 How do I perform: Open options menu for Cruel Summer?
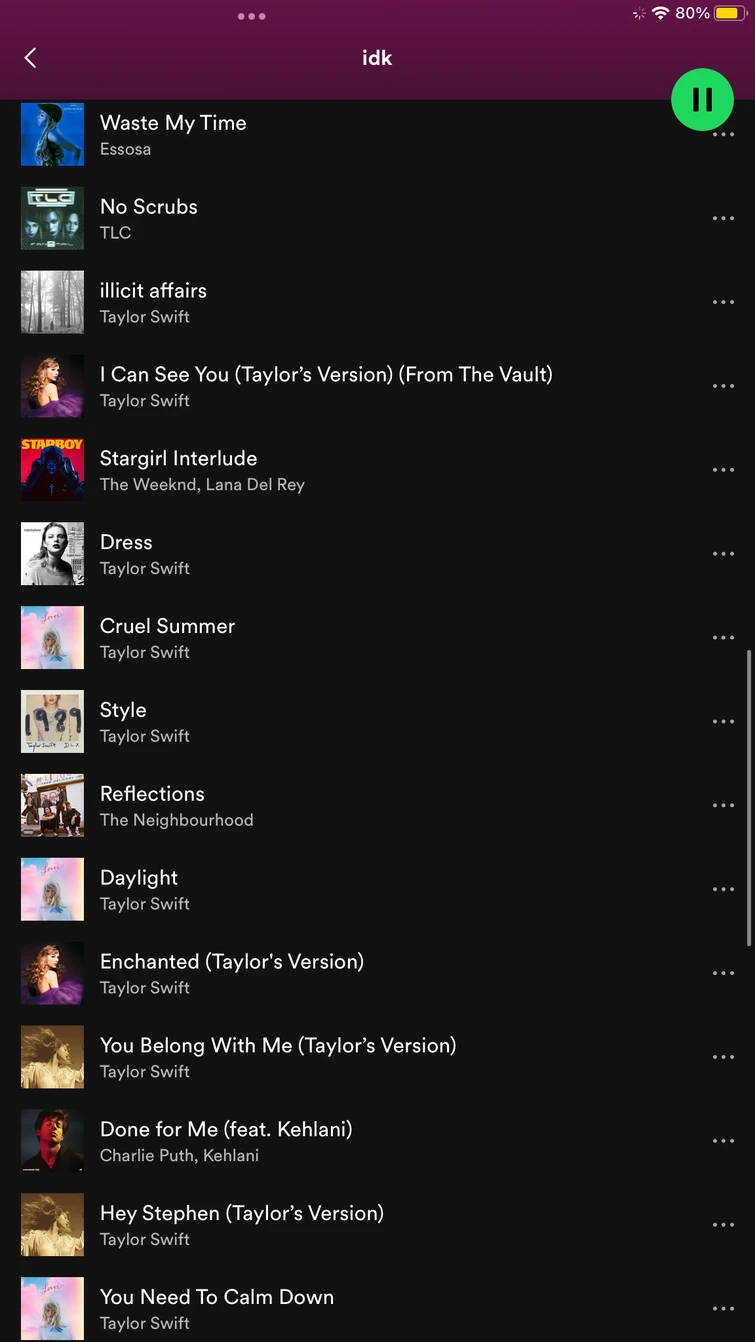[723, 637]
